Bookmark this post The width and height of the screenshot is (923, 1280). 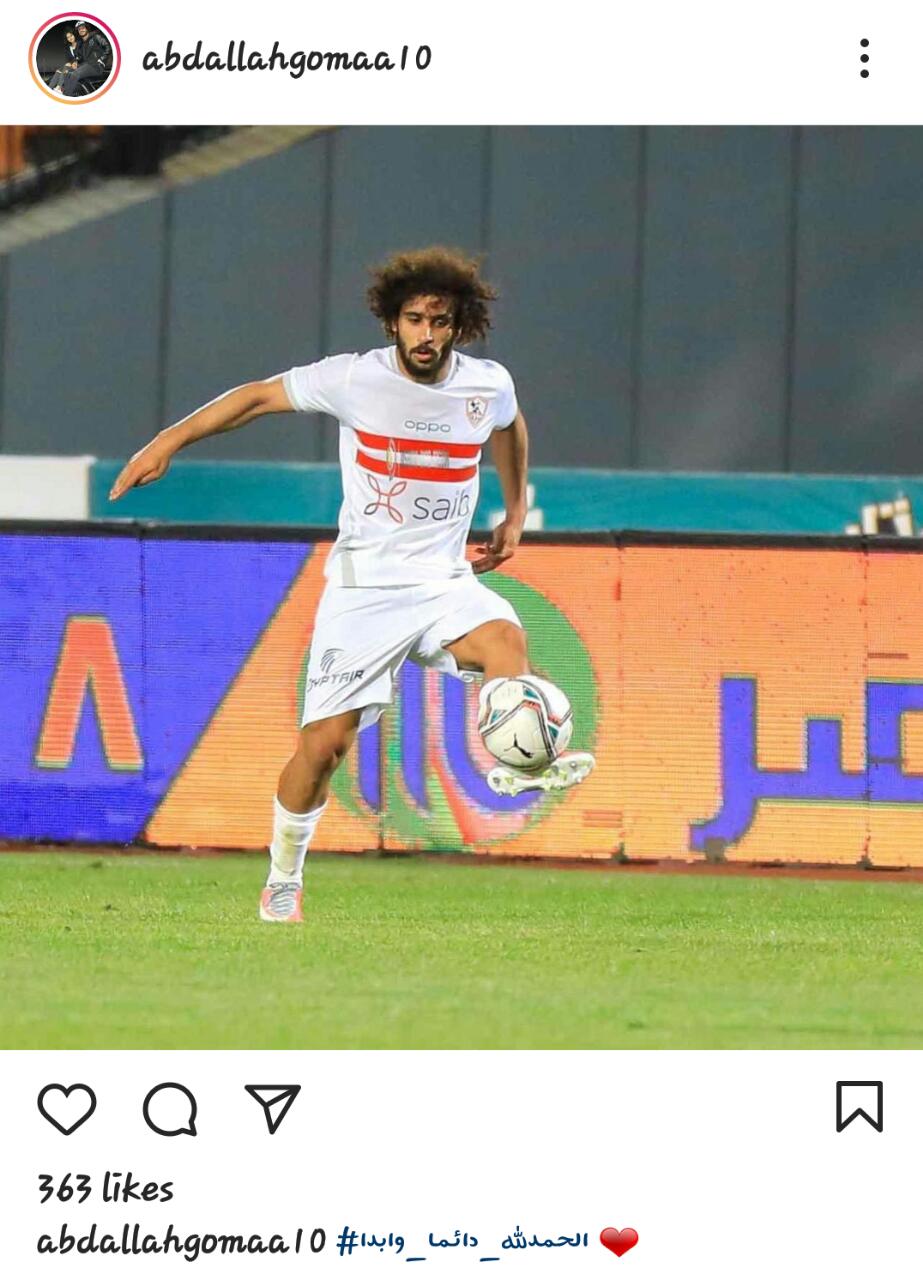tap(859, 1107)
